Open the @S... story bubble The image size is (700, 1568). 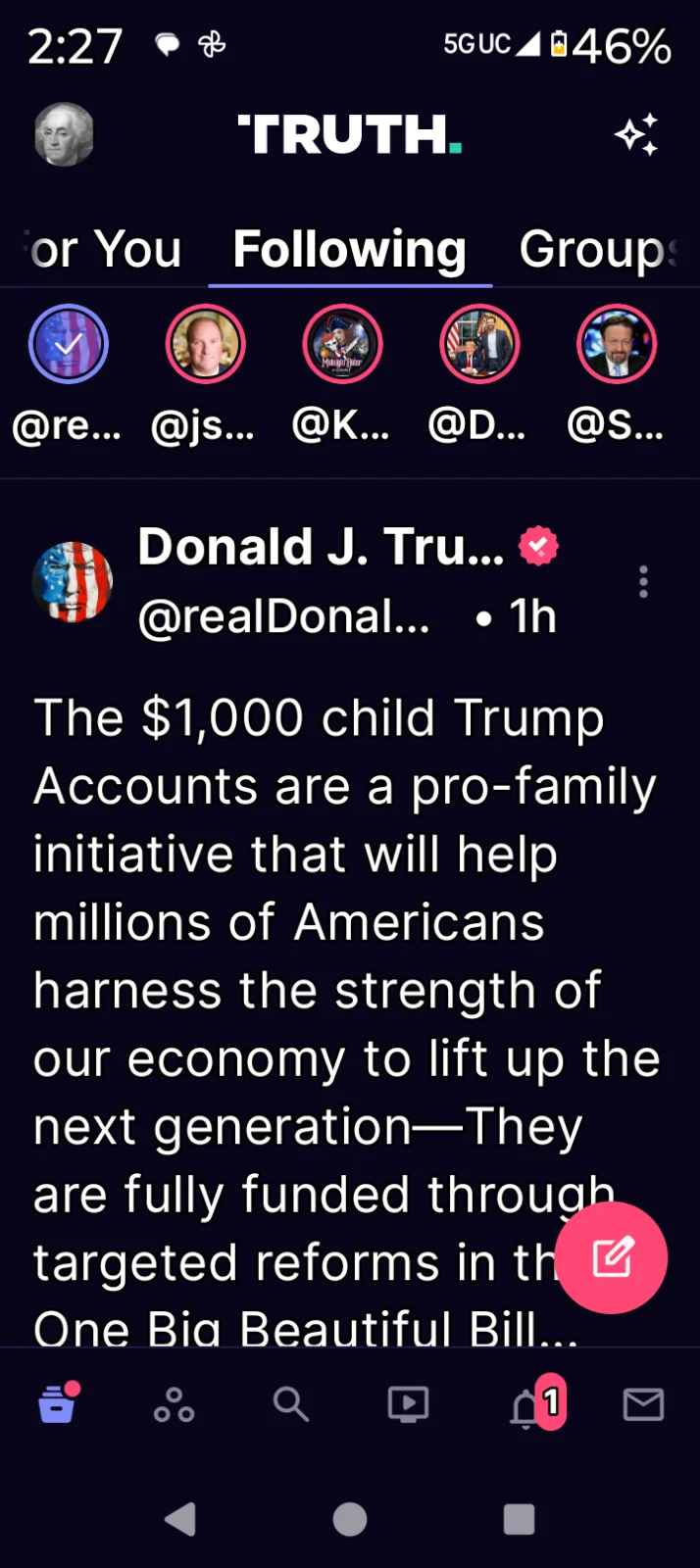(x=616, y=344)
